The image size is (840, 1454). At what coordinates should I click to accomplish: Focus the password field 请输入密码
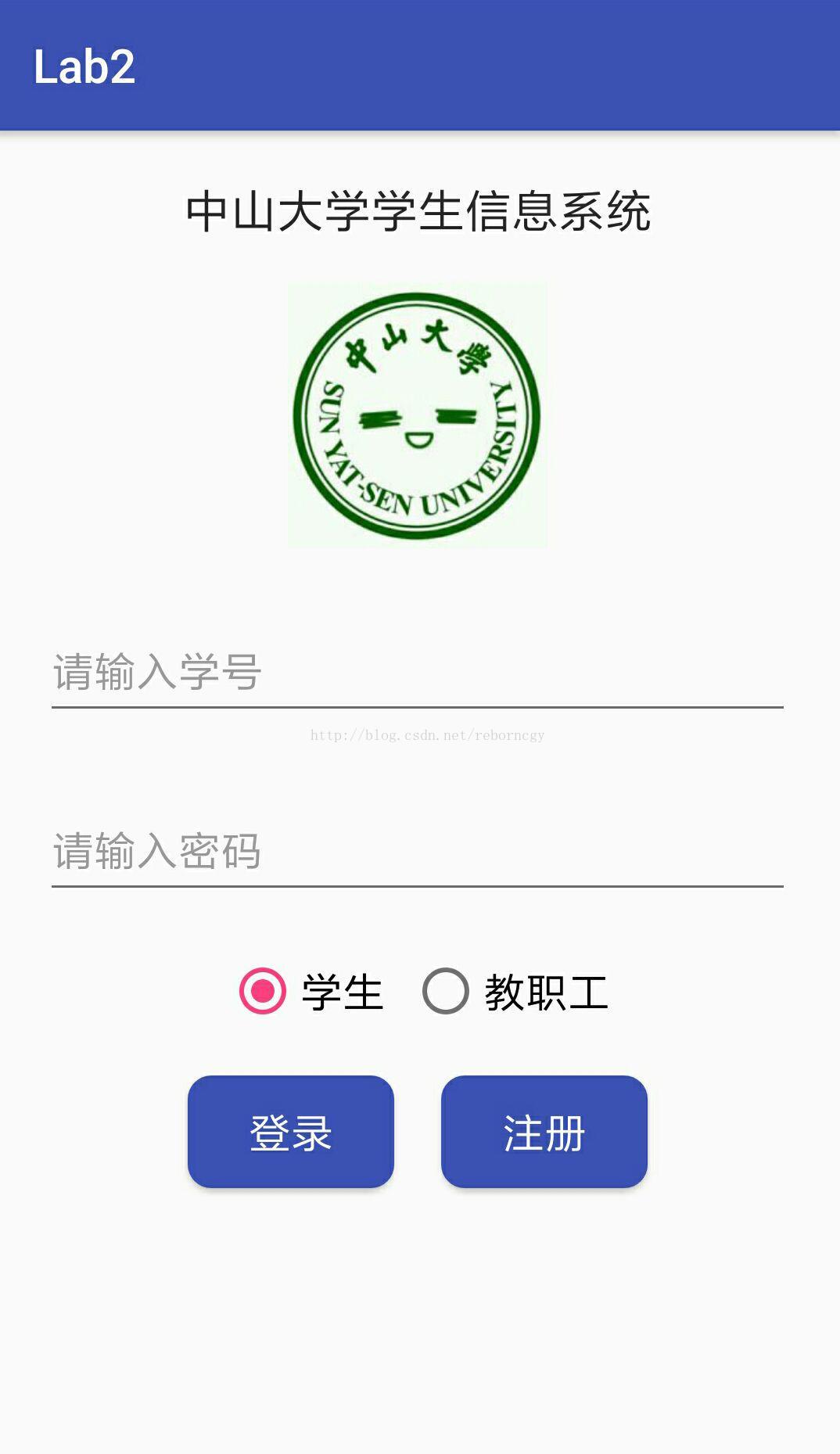tap(417, 851)
